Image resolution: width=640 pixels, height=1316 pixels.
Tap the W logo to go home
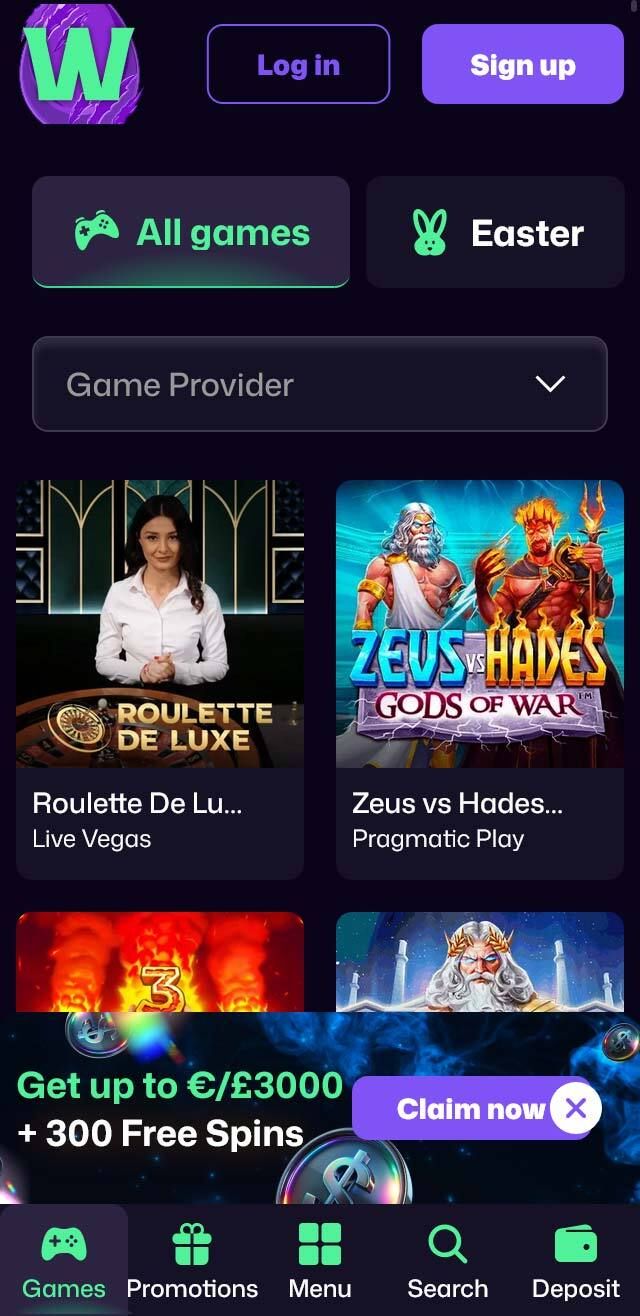tap(78, 65)
